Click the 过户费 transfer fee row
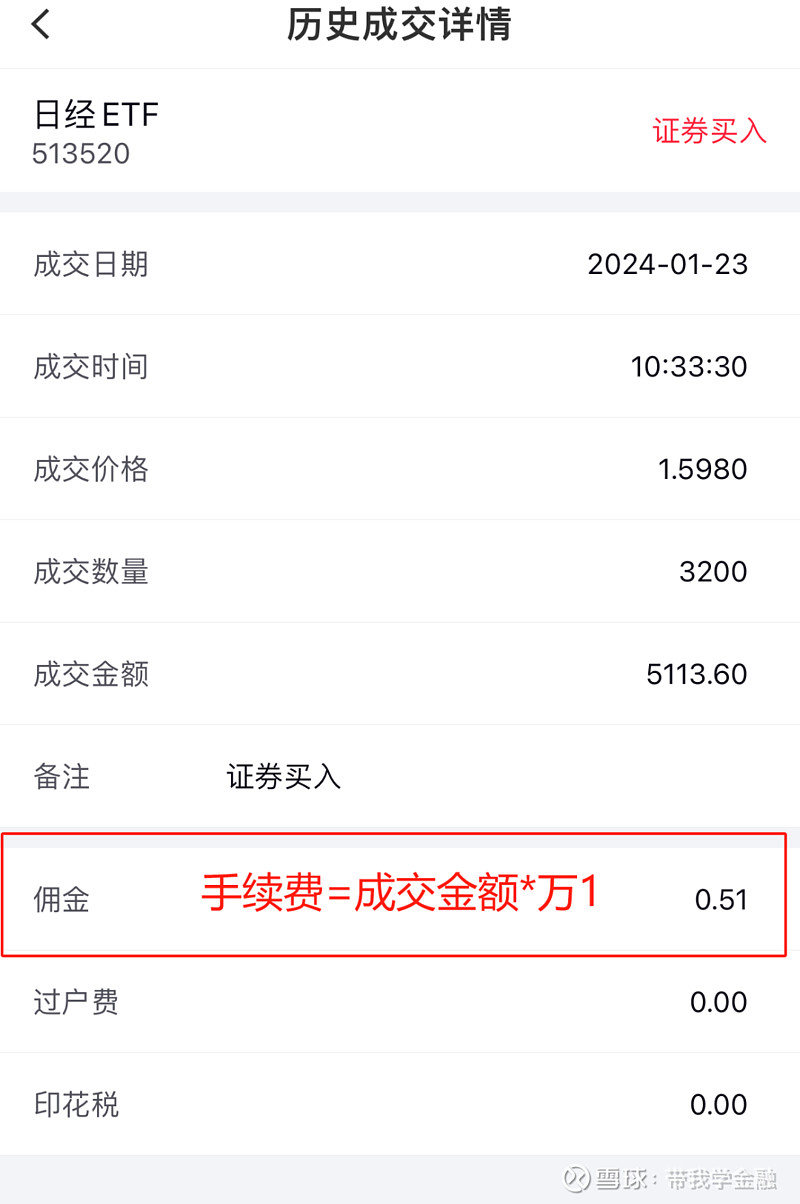800x1204 pixels. (75, 1001)
